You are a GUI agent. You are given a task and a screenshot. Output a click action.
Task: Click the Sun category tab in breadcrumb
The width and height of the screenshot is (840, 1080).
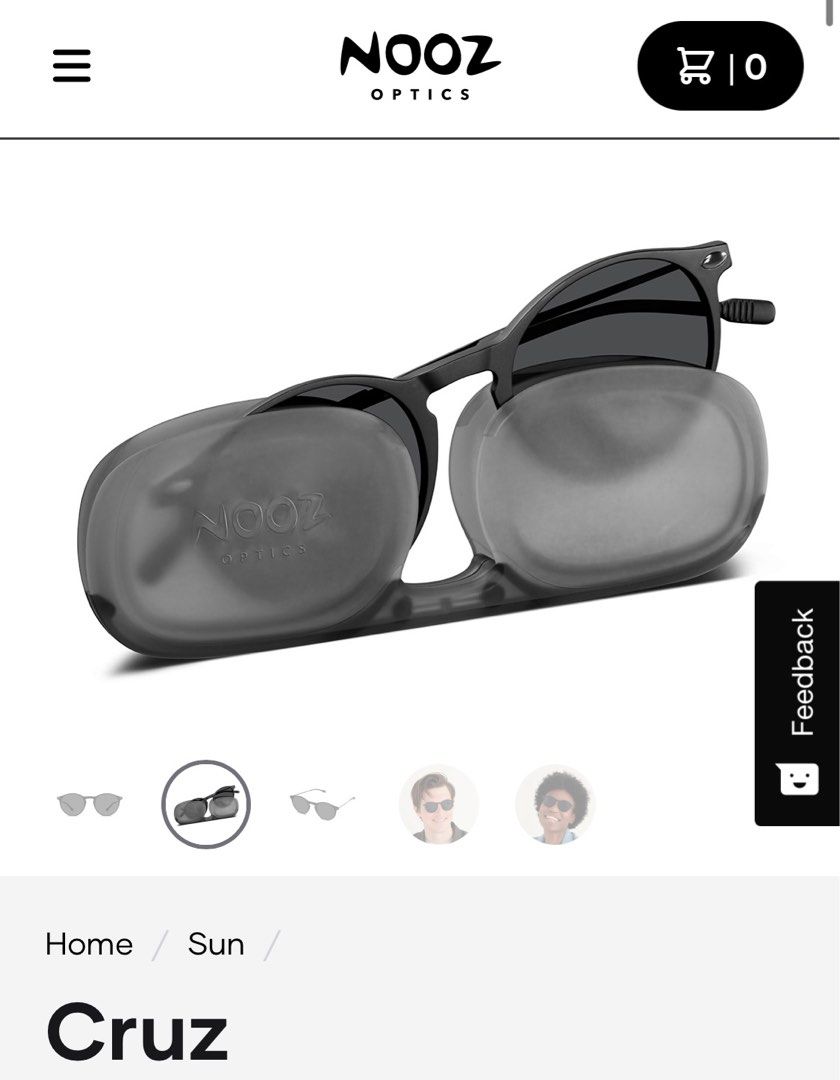[215, 944]
